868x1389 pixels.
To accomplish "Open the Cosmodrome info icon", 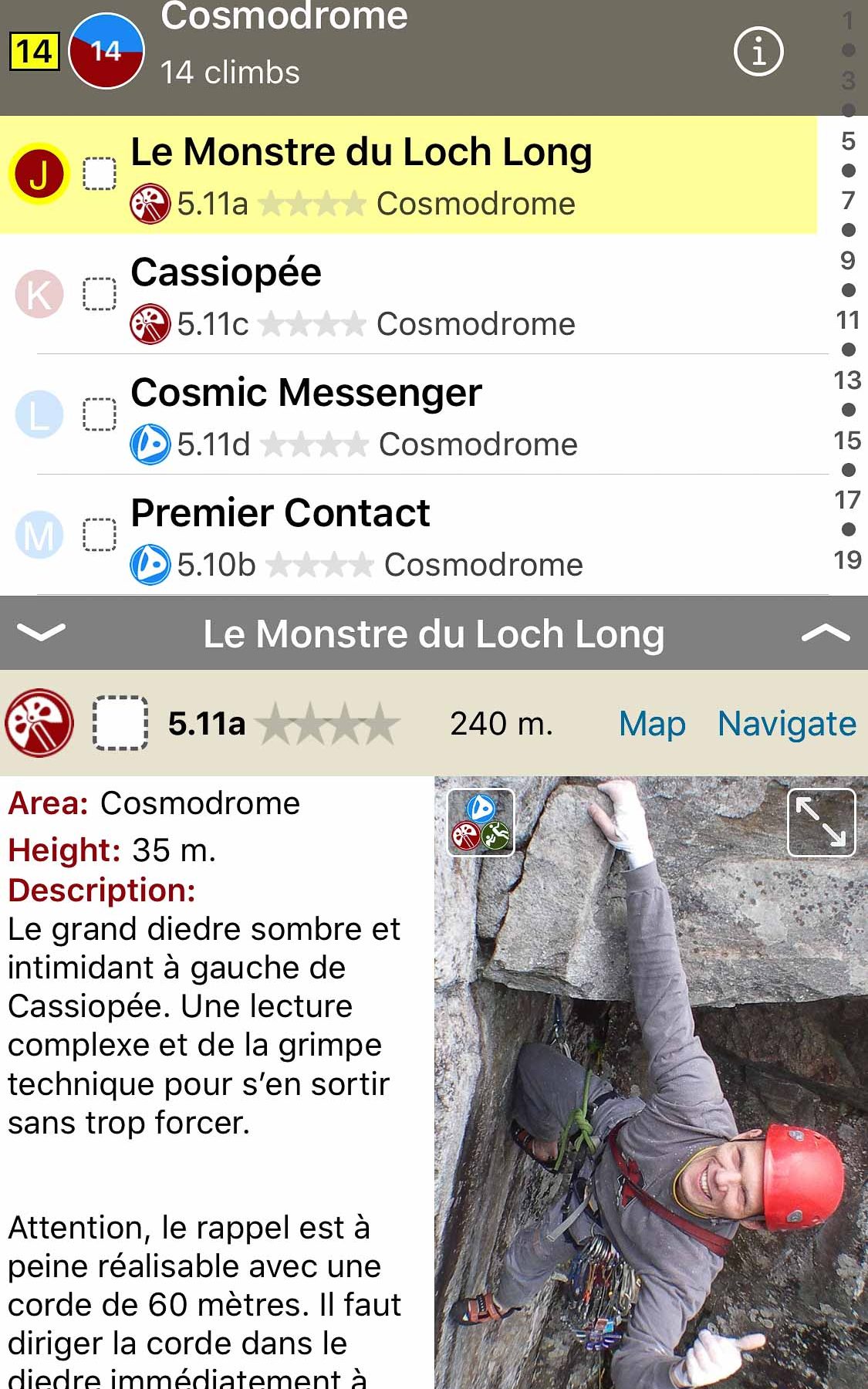I will pyautogui.click(x=758, y=52).
